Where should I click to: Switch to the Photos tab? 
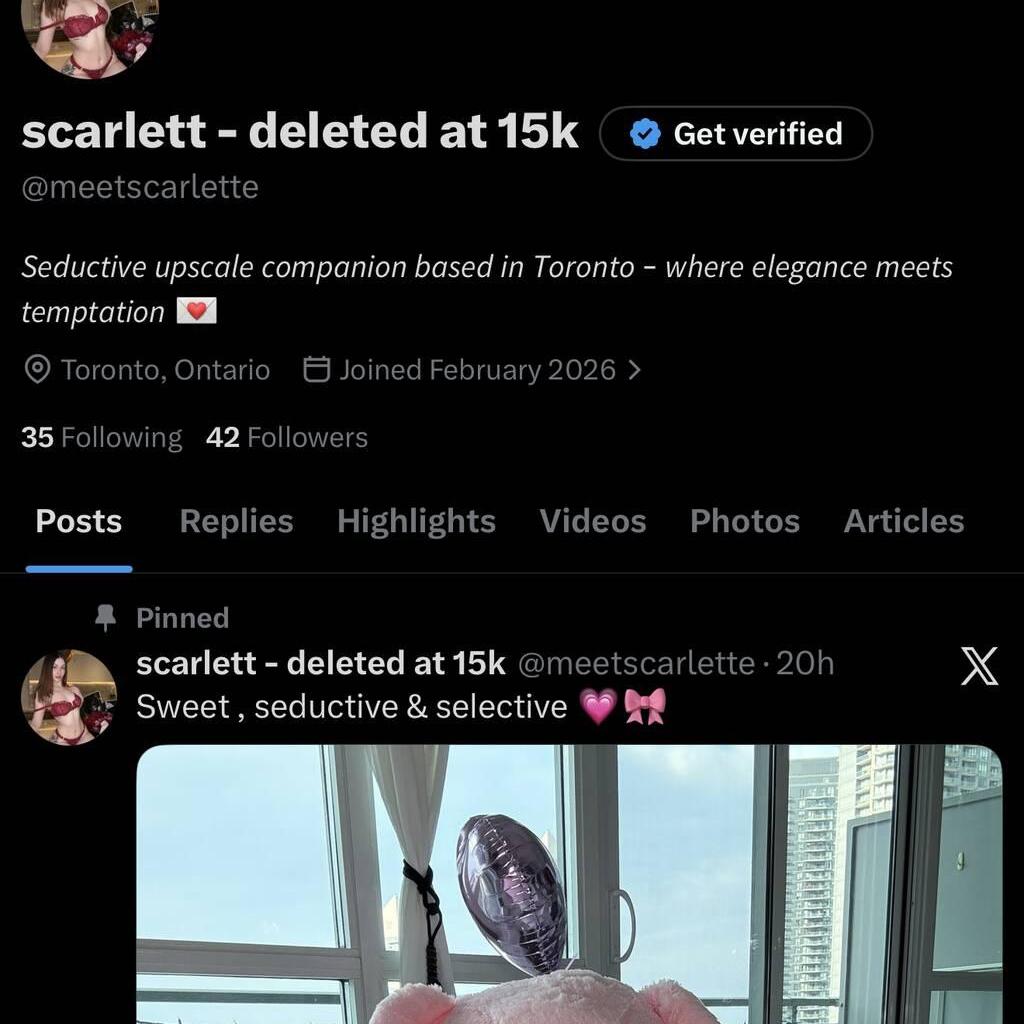[745, 522]
